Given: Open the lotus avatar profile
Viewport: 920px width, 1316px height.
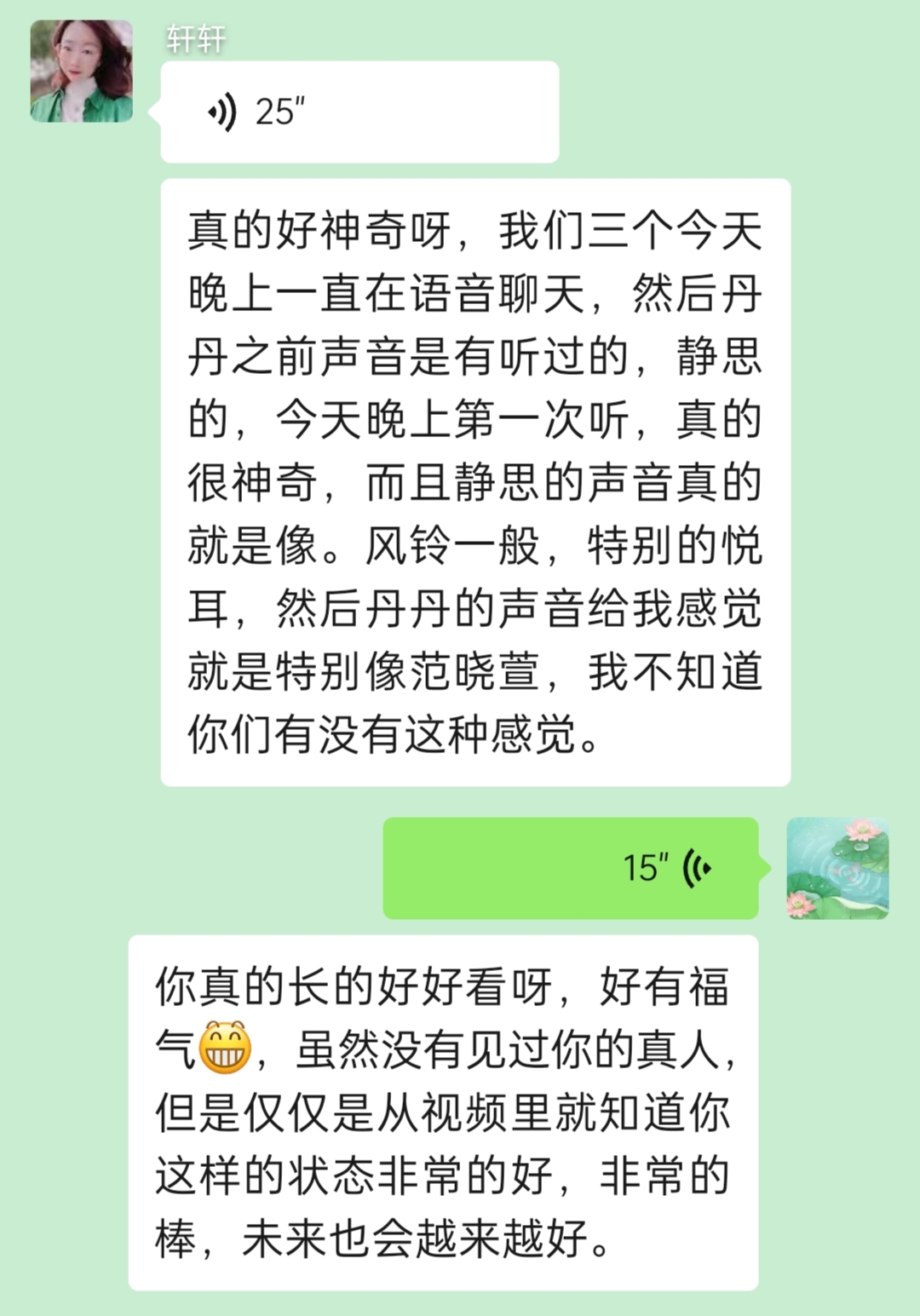Looking at the screenshot, I should pos(837,868).
